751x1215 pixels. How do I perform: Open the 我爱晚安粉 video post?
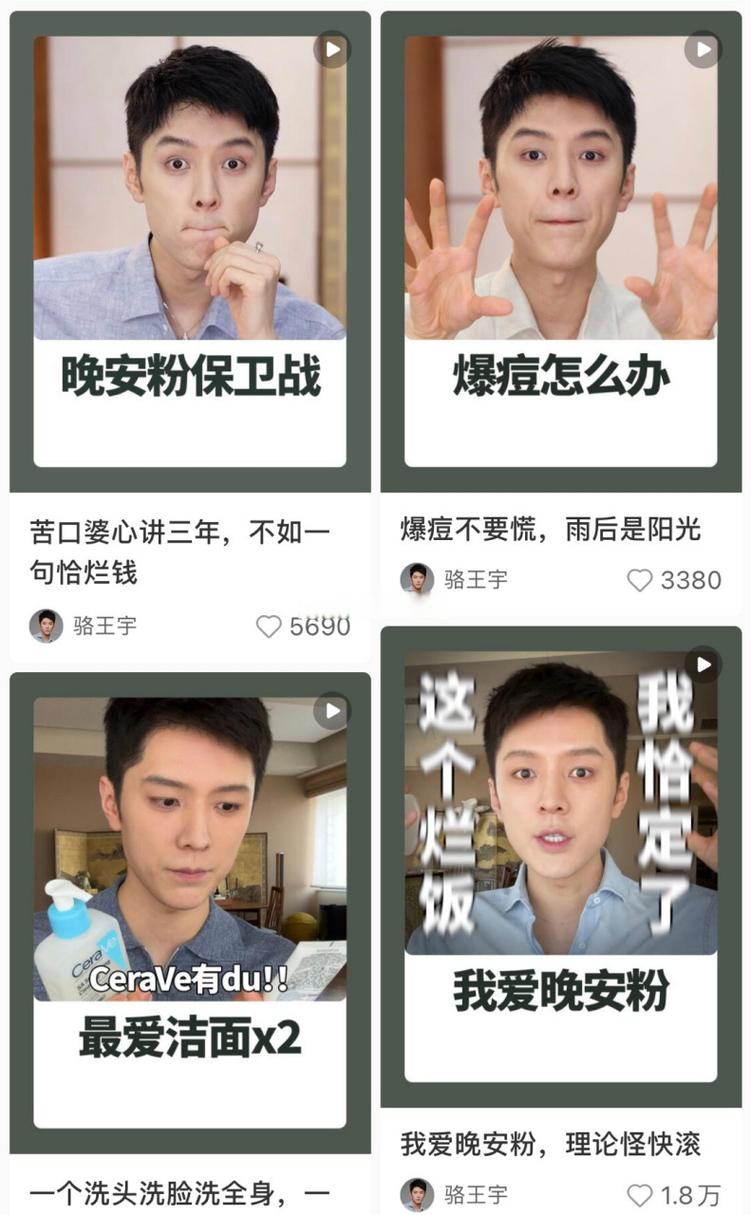click(x=561, y=867)
